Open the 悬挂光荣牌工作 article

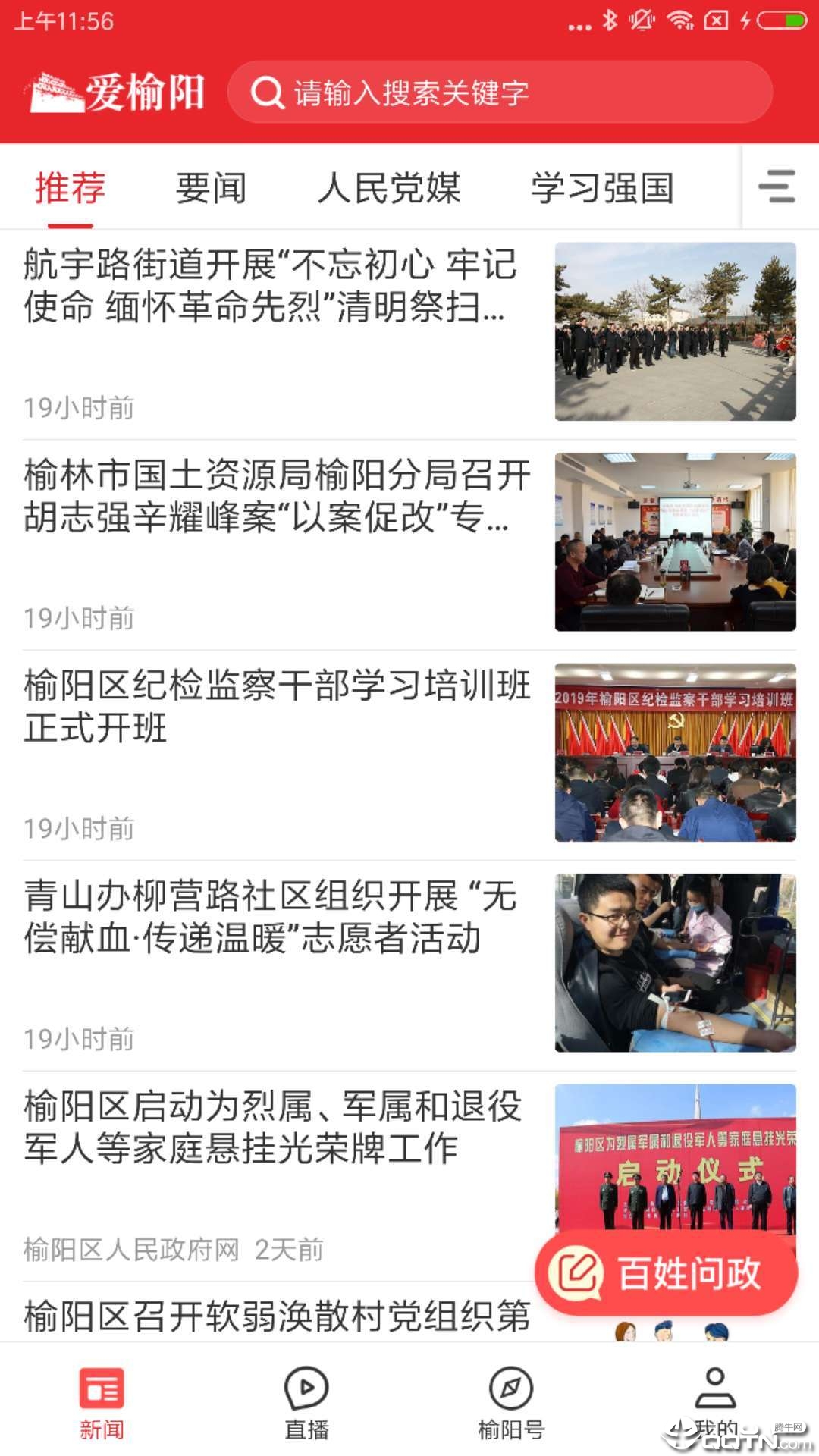[273, 1127]
